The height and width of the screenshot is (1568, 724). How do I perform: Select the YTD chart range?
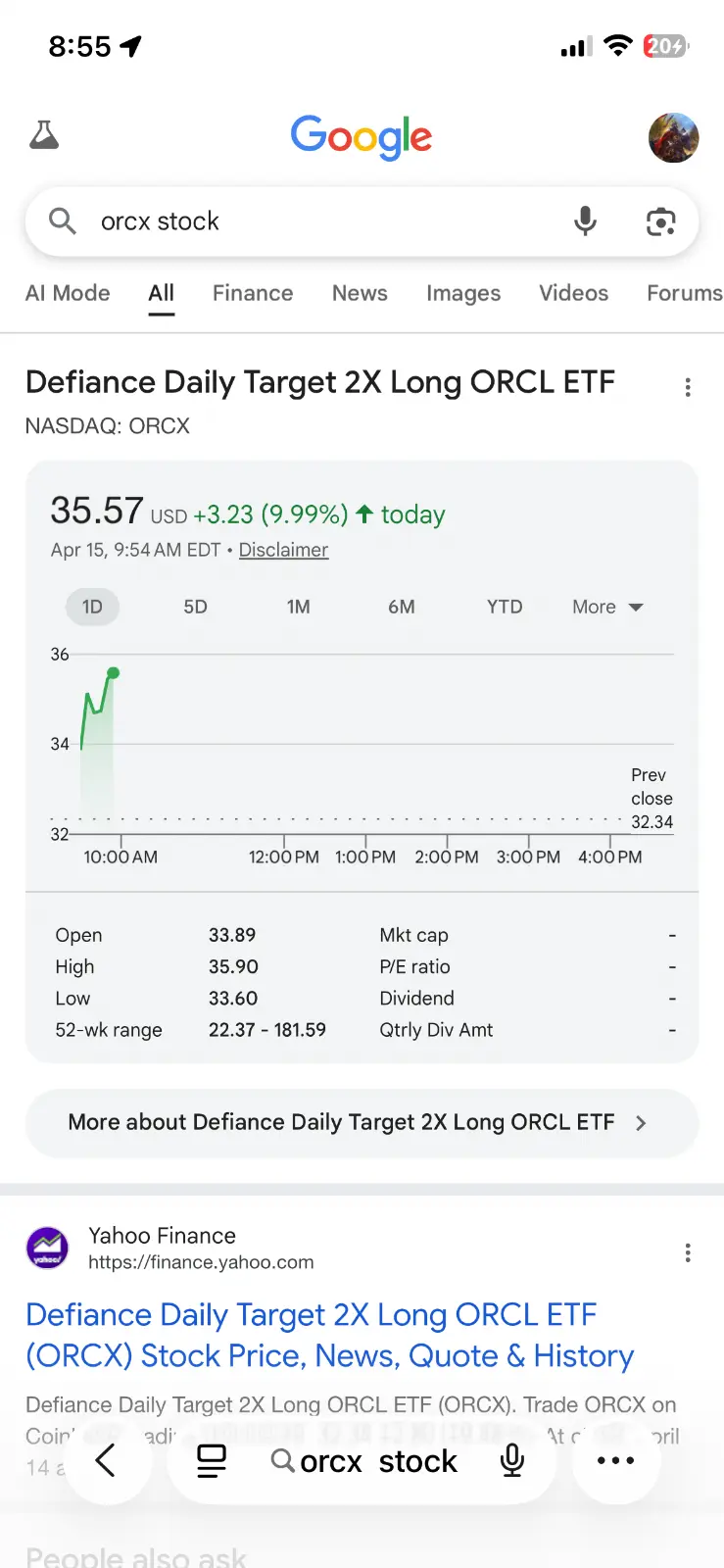(505, 607)
